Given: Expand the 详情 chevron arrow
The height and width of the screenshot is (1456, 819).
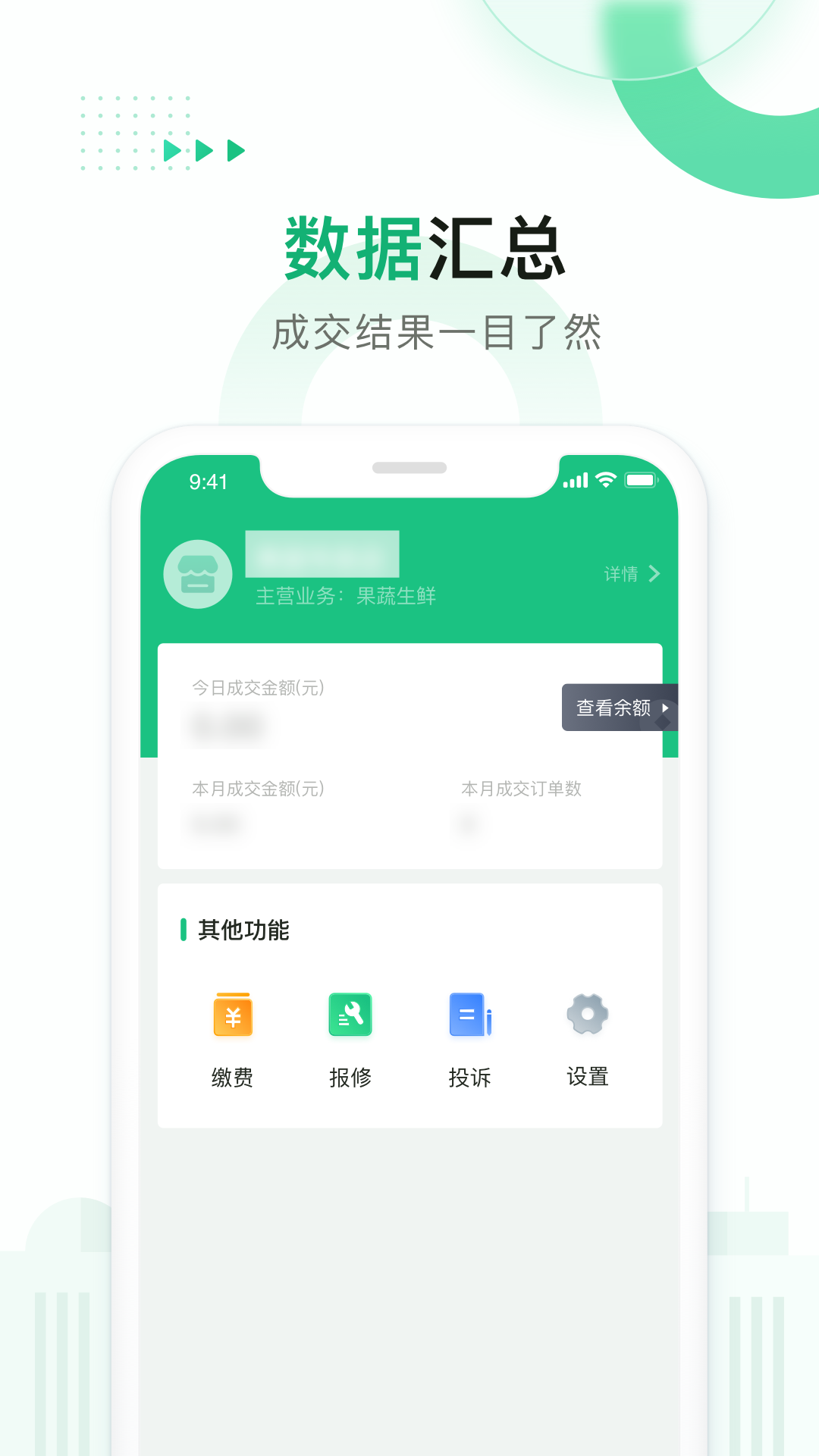Looking at the screenshot, I should (x=655, y=575).
